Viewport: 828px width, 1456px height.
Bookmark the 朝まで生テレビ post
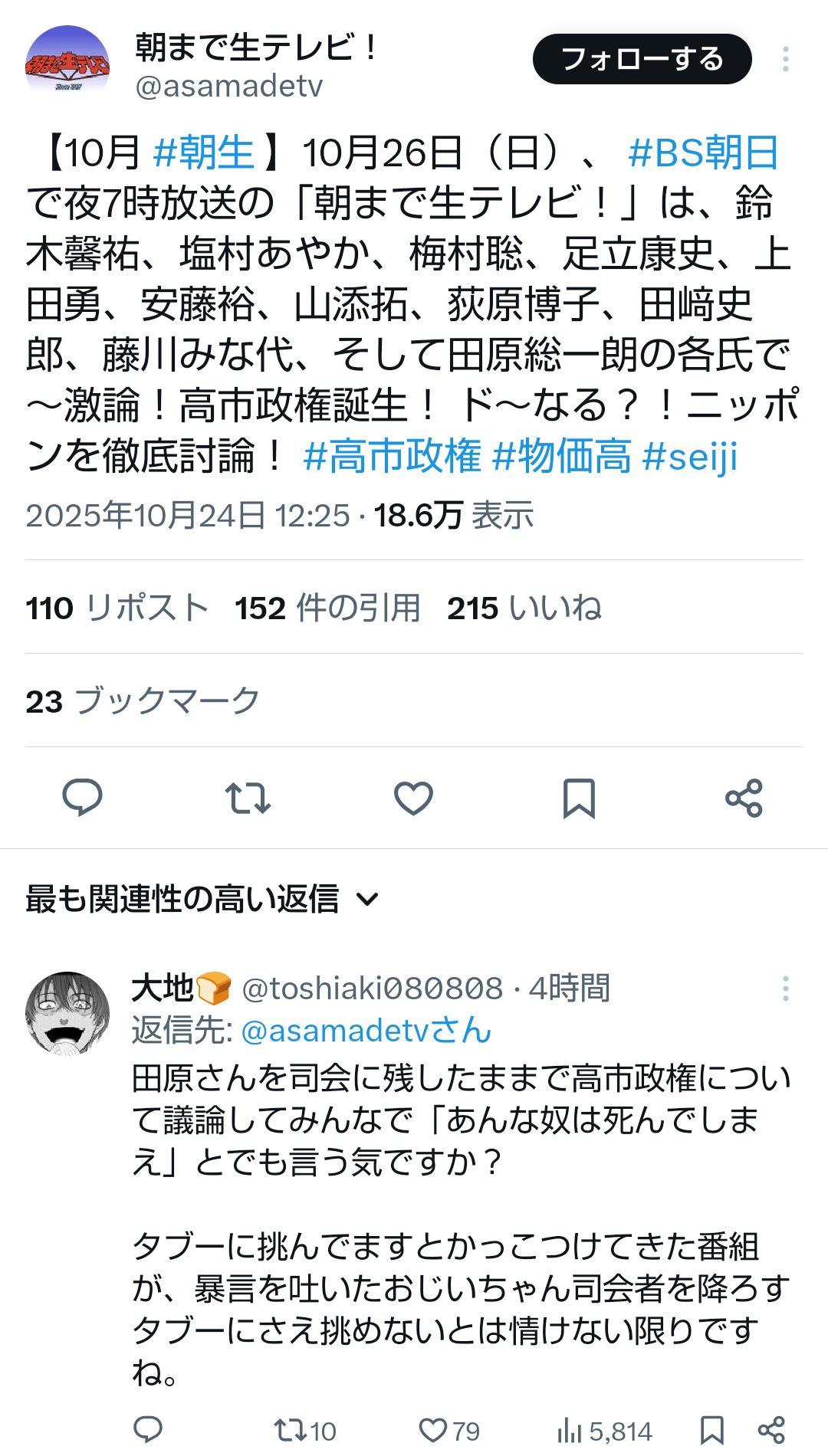(x=579, y=798)
